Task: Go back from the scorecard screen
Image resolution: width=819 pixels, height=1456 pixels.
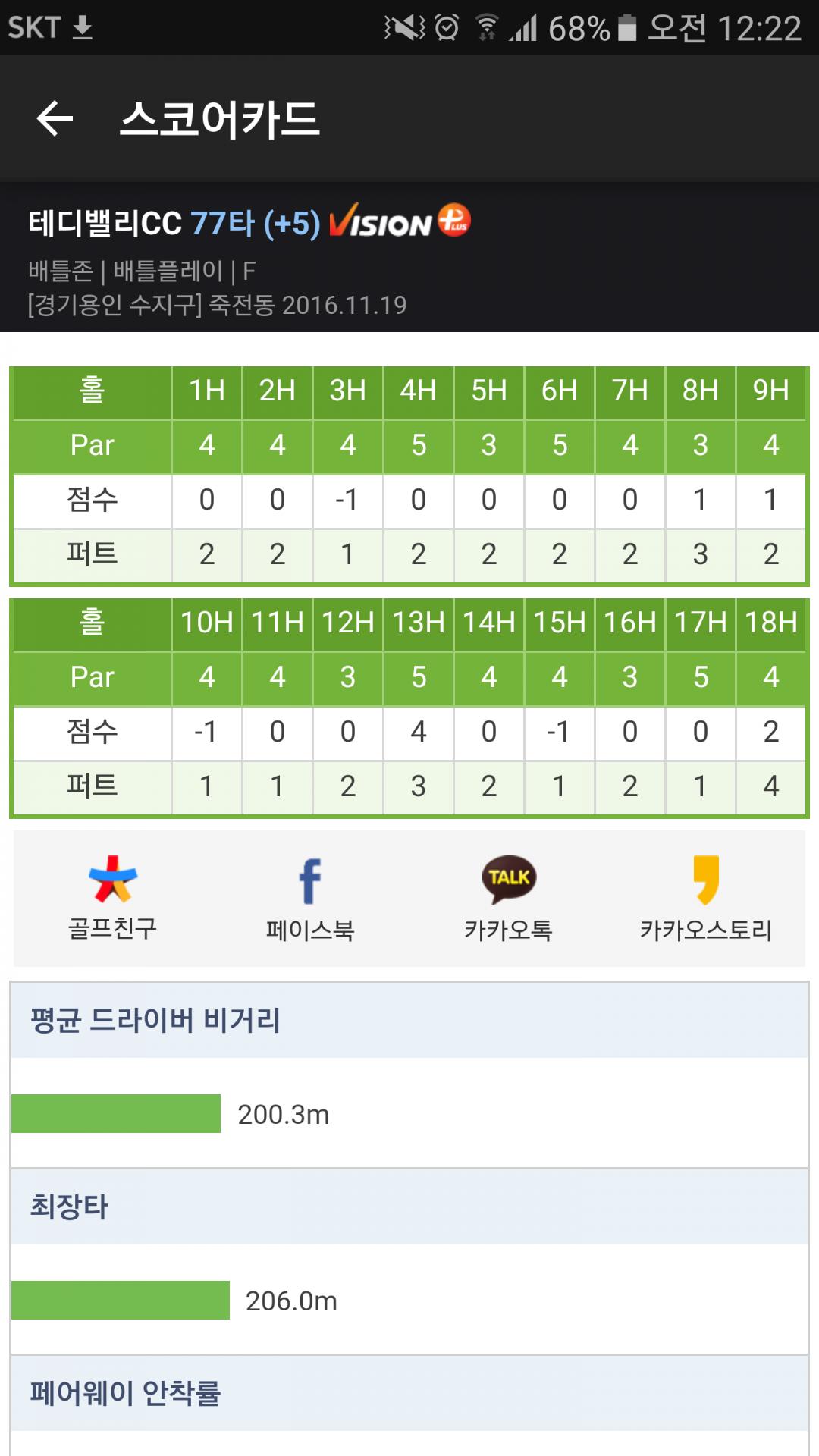Action: pos(55,119)
